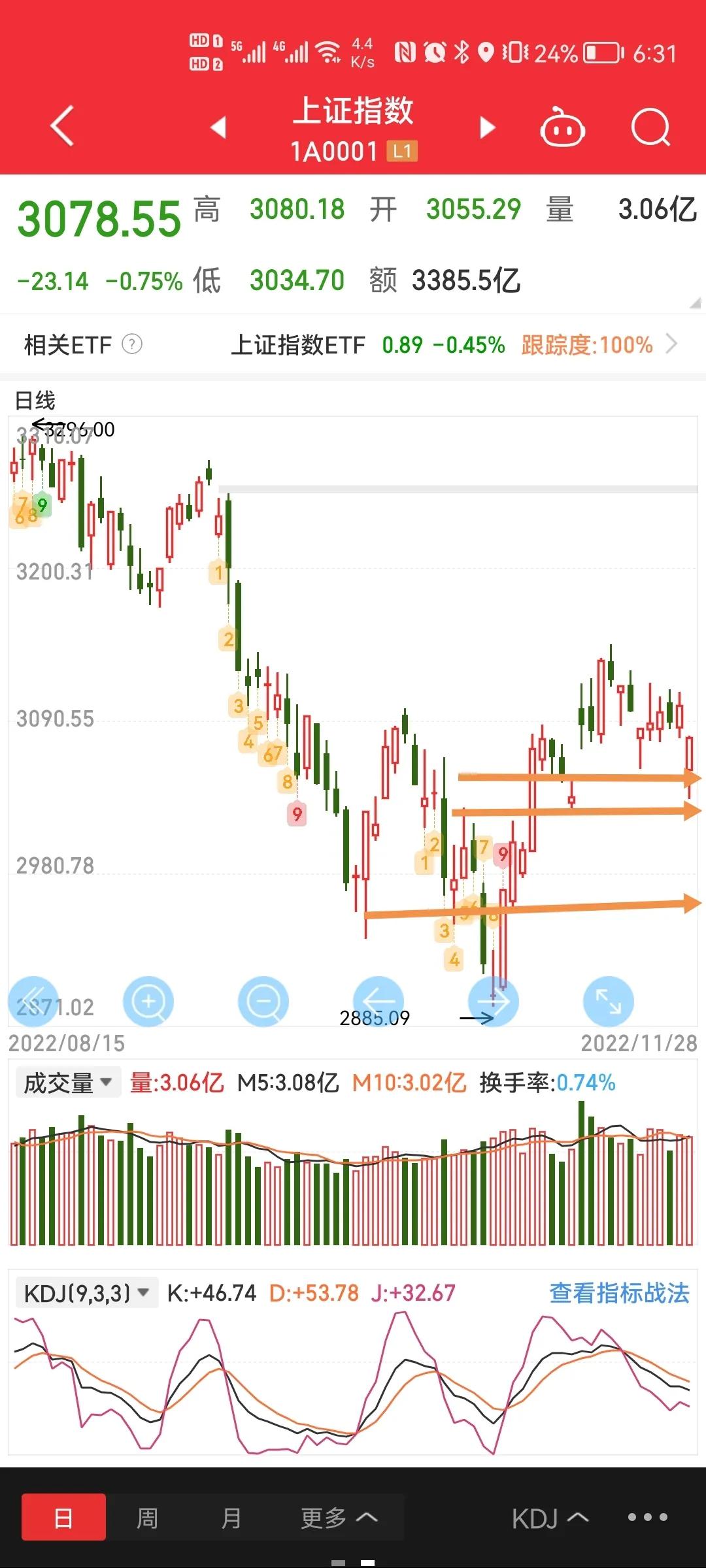Zoom out of the chart with minus icon
The height and width of the screenshot is (1568, 706).
click(264, 1001)
